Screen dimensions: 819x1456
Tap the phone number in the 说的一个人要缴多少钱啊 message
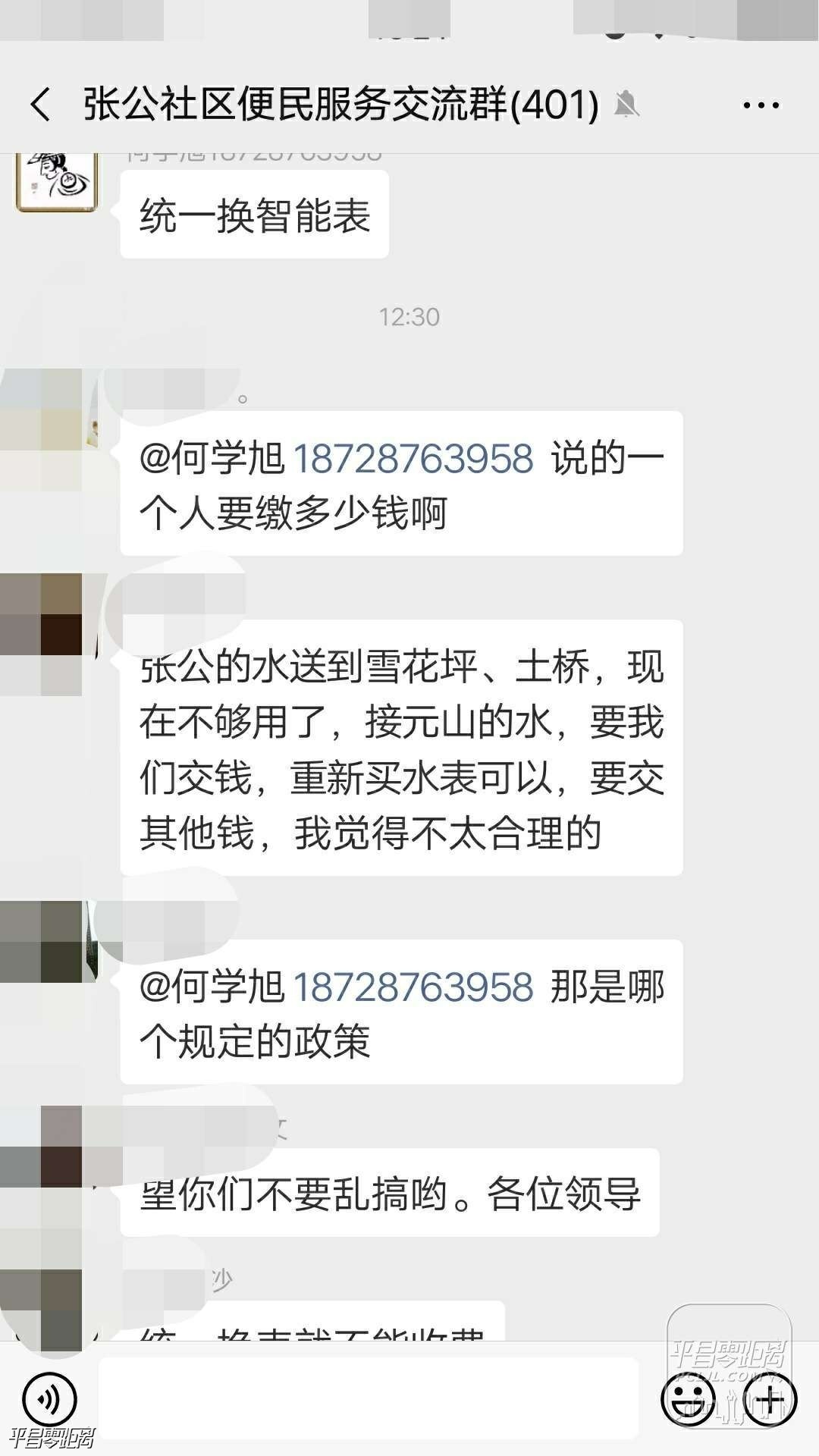(x=413, y=460)
